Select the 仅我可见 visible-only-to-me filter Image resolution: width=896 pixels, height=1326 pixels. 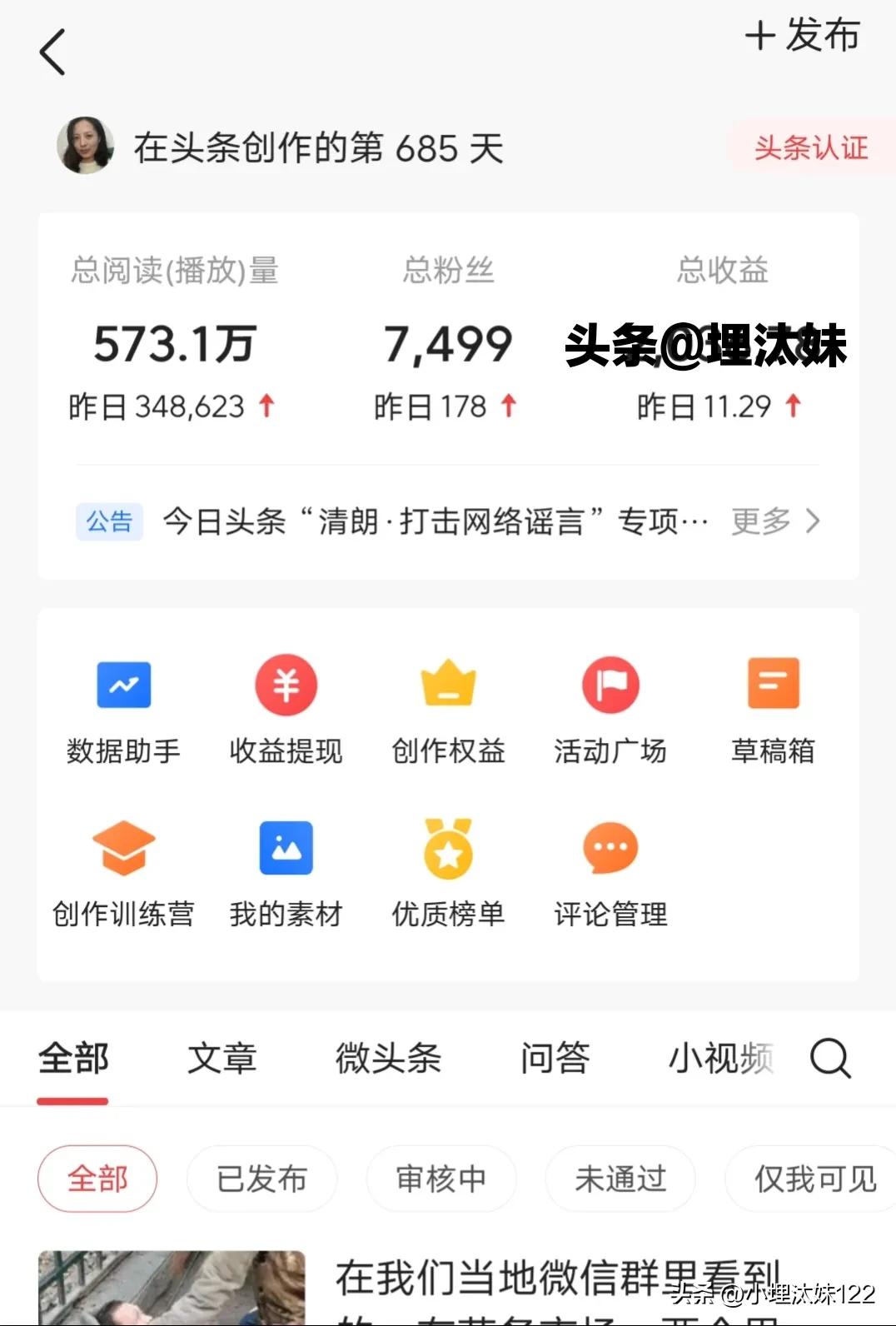click(807, 1179)
